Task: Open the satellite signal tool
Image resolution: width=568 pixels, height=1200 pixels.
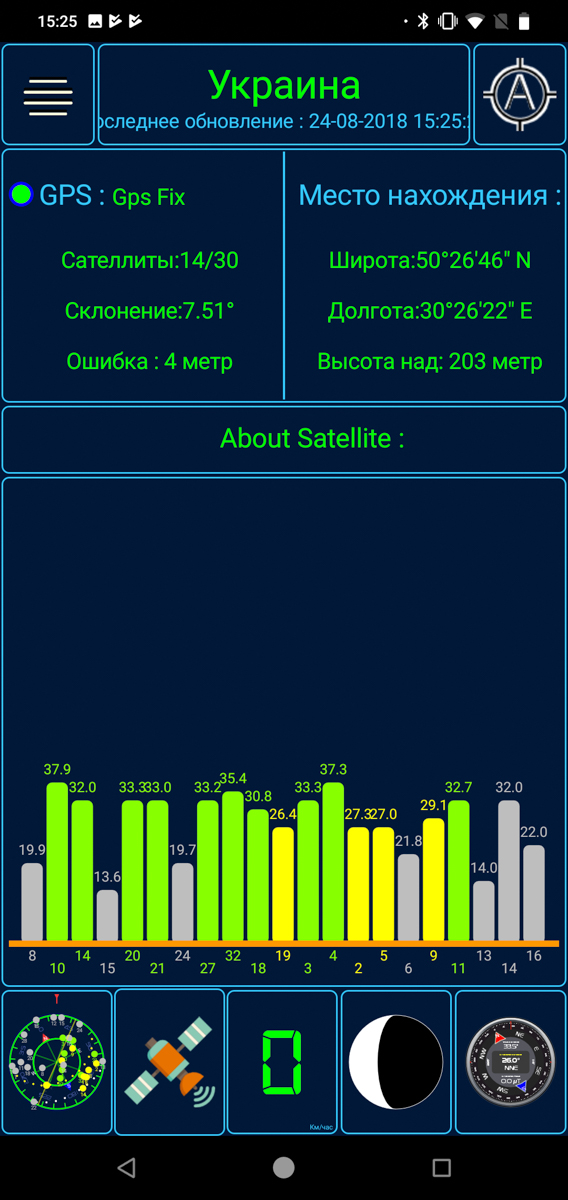Action: tap(170, 1062)
